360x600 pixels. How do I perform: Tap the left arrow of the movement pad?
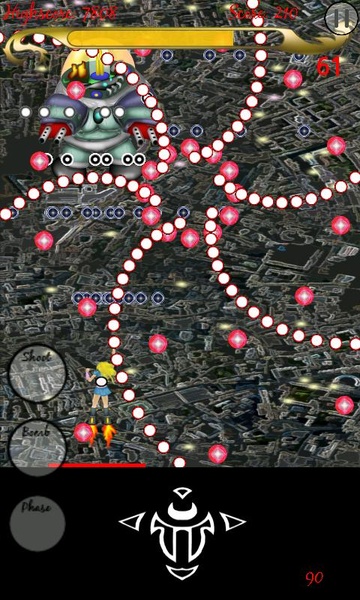click(132, 522)
